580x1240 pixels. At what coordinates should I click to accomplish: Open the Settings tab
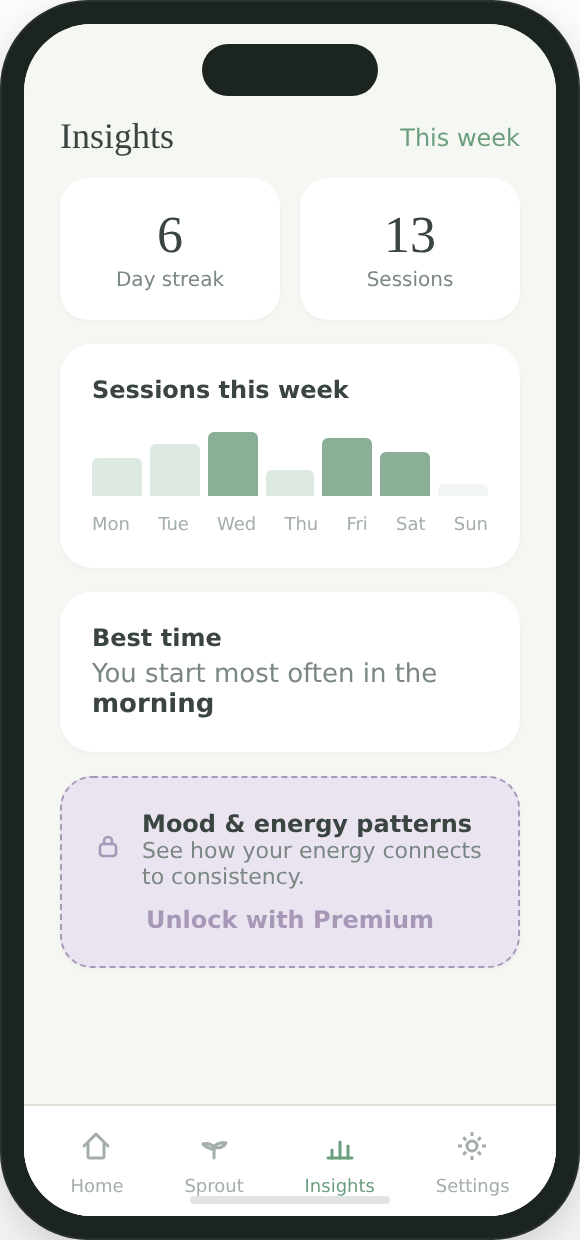(472, 1162)
